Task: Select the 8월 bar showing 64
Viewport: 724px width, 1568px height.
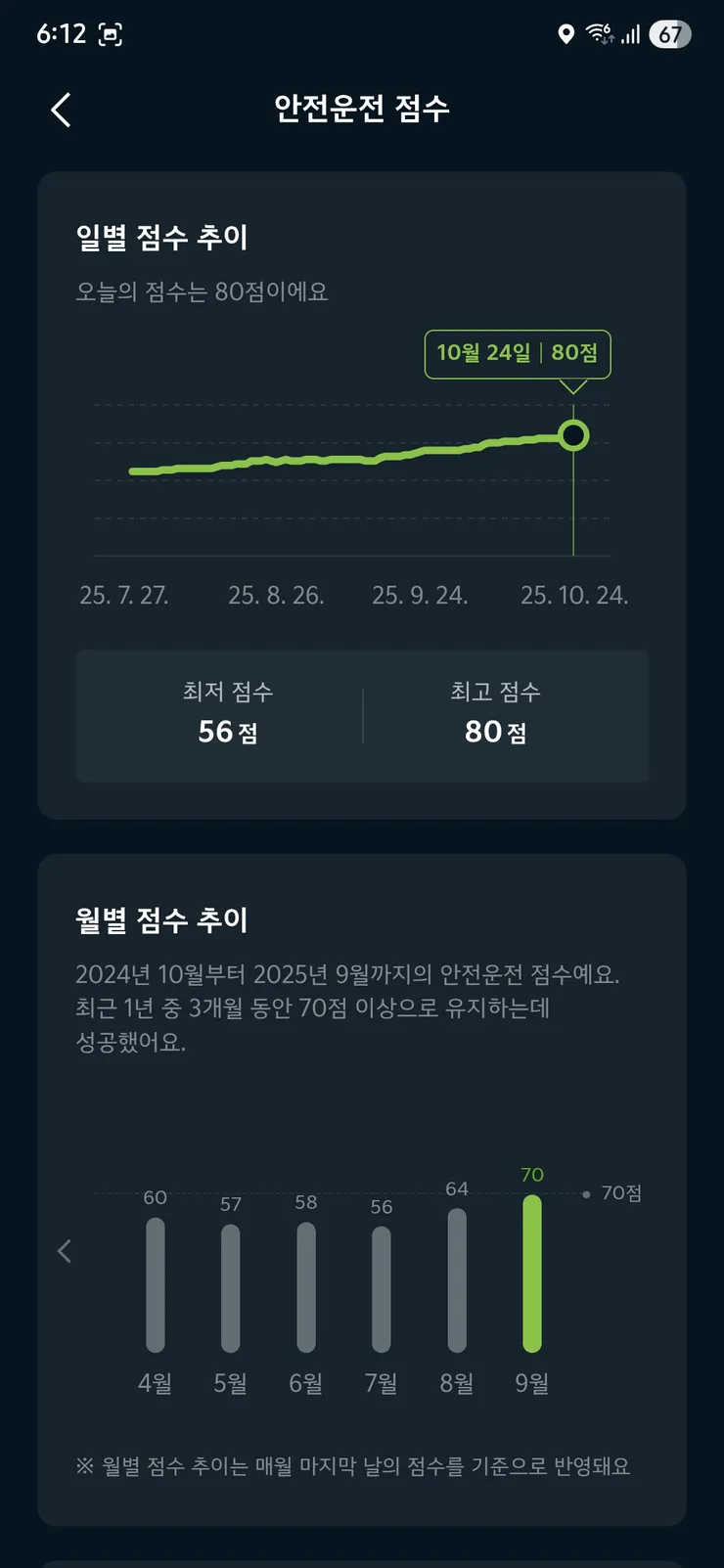Action: point(457,1280)
